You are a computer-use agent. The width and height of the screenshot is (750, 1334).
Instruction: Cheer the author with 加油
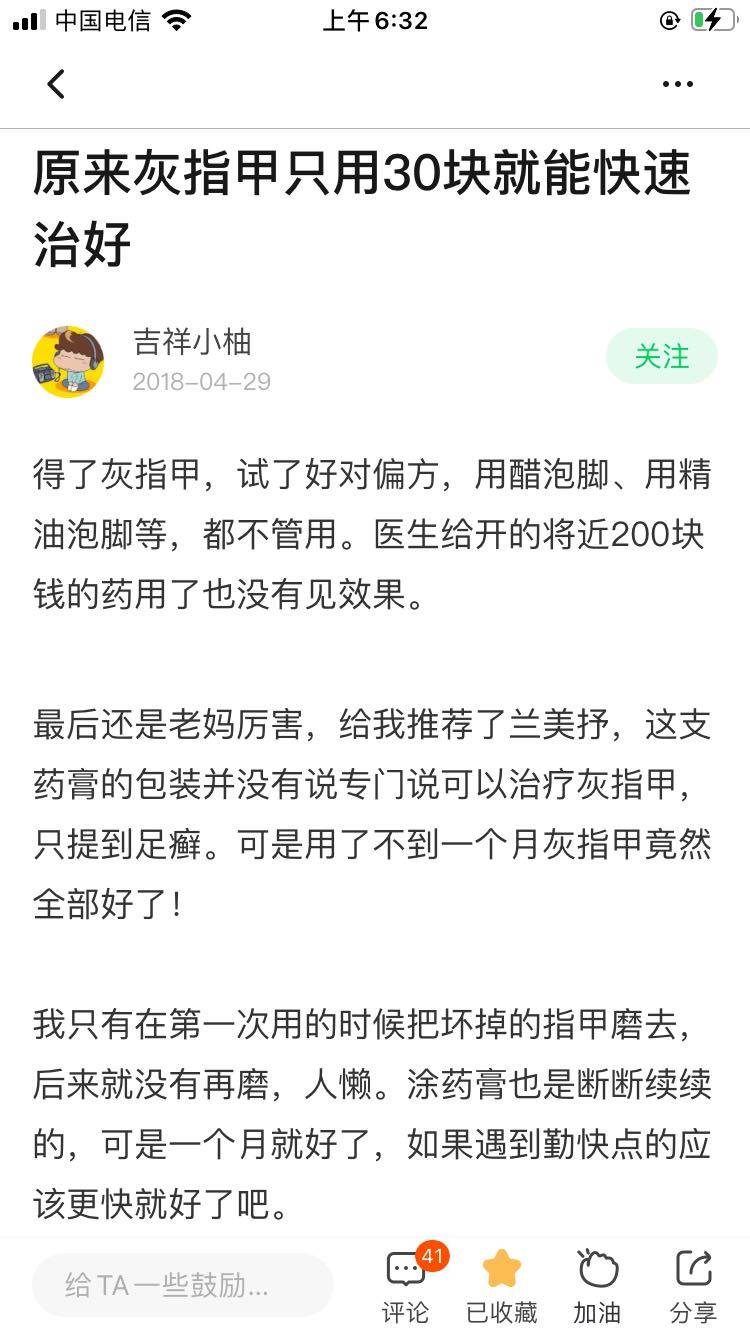[597, 1285]
